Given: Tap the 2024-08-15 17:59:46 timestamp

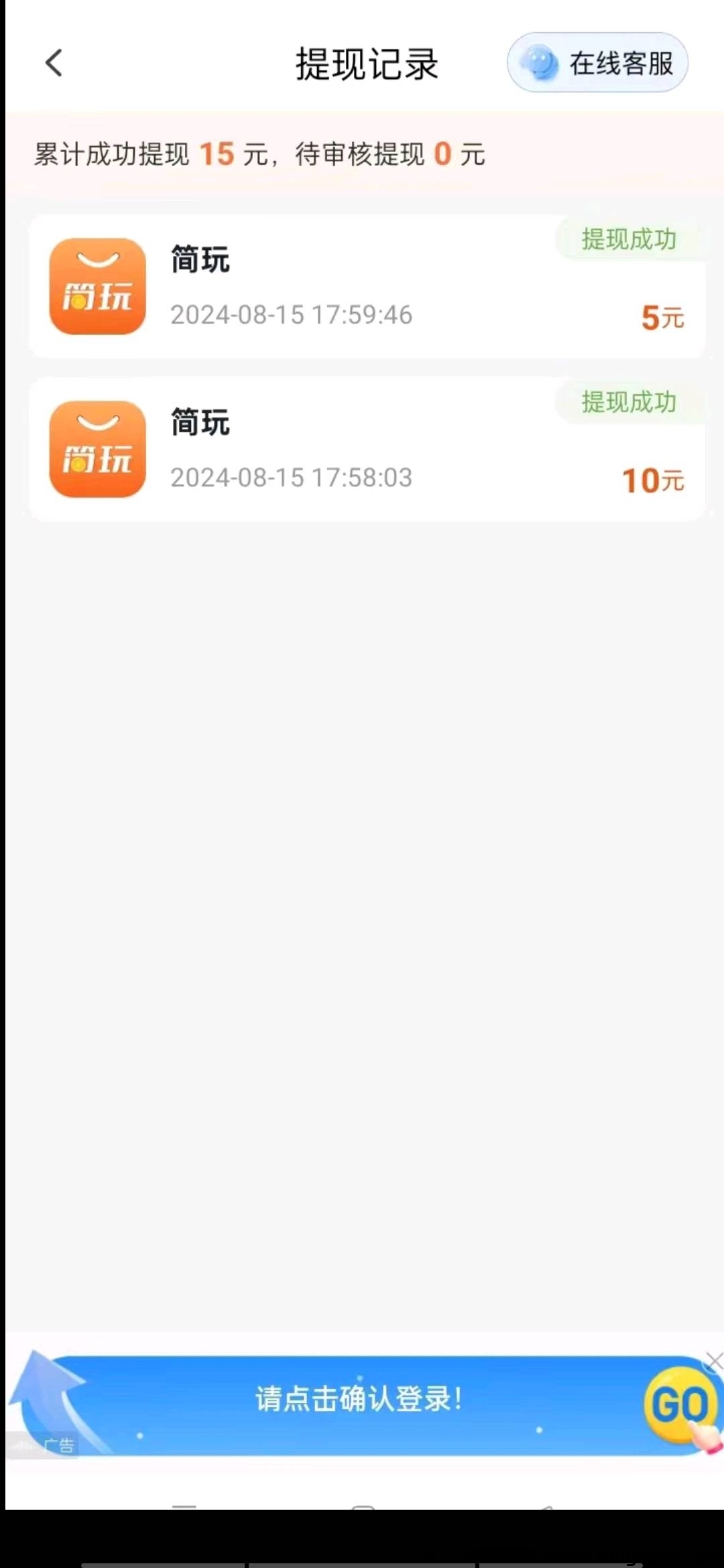Looking at the screenshot, I should (291, 314).
